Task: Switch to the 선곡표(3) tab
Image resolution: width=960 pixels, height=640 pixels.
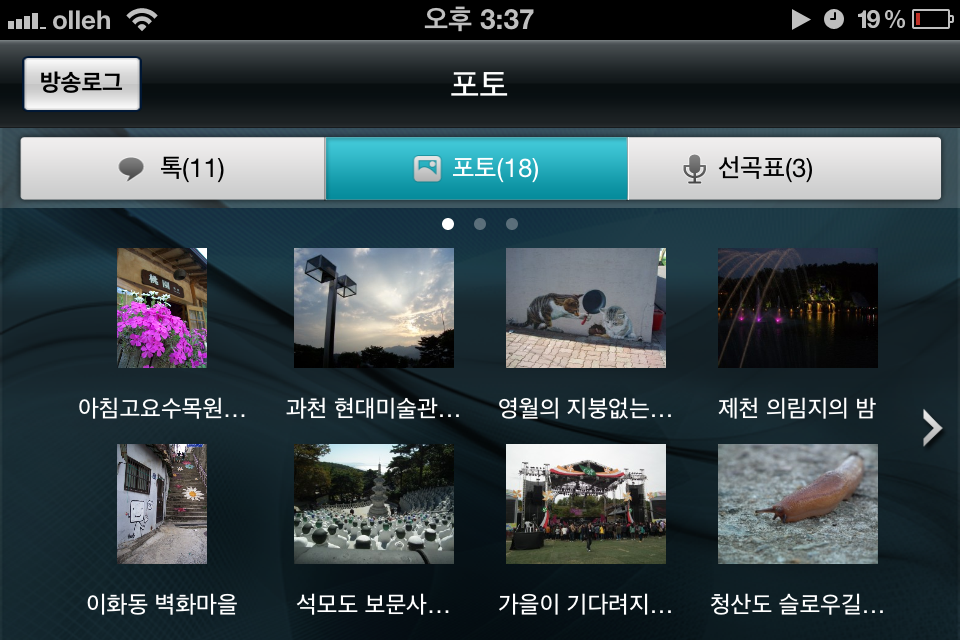Action: point(784,169)
